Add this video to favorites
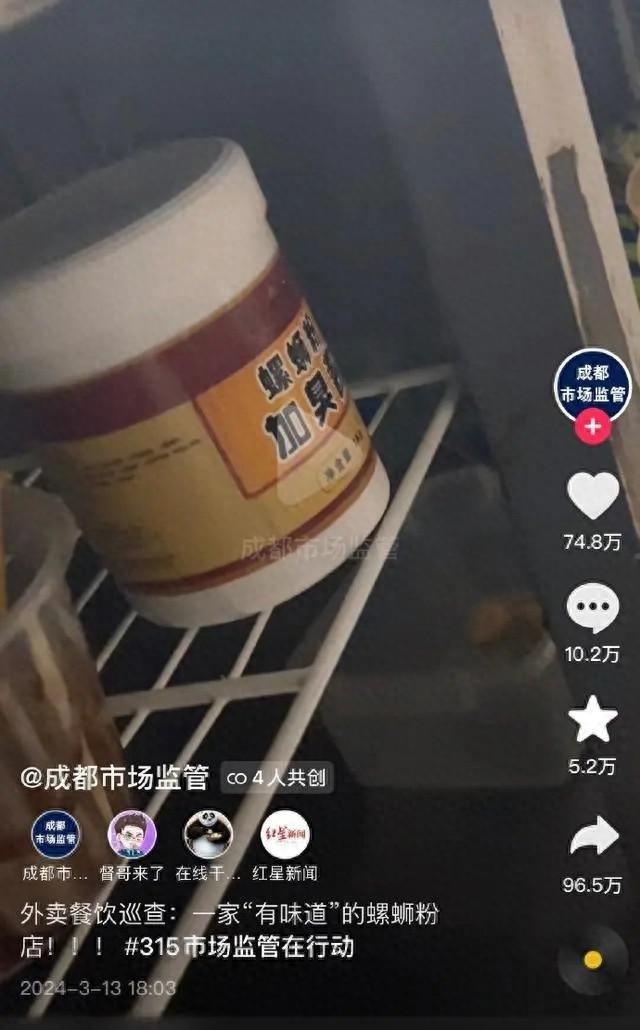Image resolution: width=640 pixels, height=1030 pixels. [593, 720]
